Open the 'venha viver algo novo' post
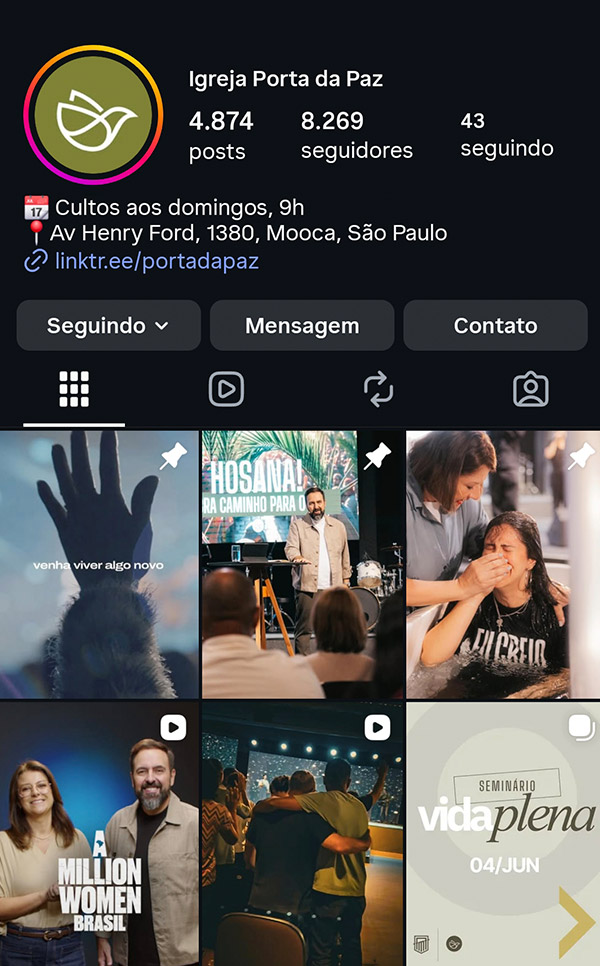The width and height of the screenshot is (600, 966). tap(98, 565)
